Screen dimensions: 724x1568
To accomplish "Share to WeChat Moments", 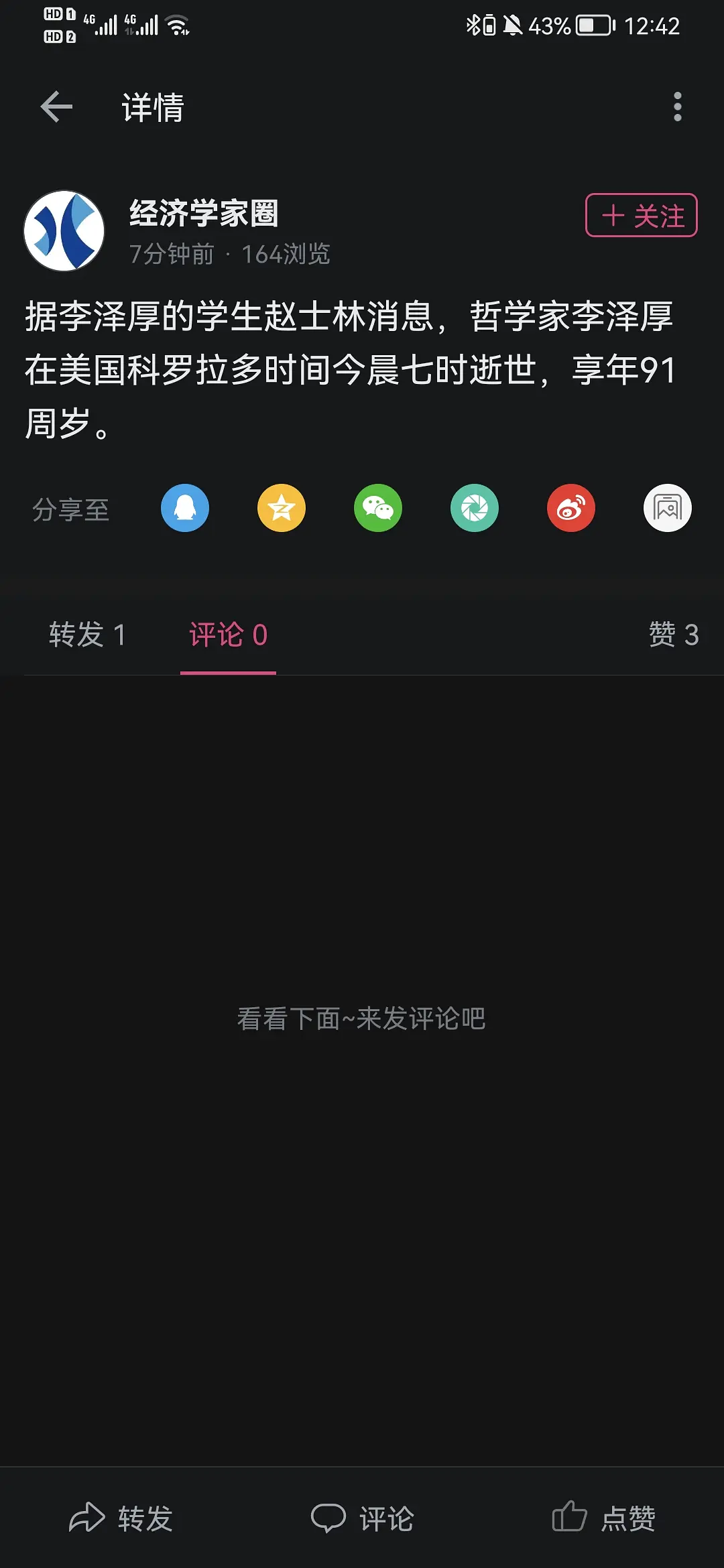I will click(475, 508).
